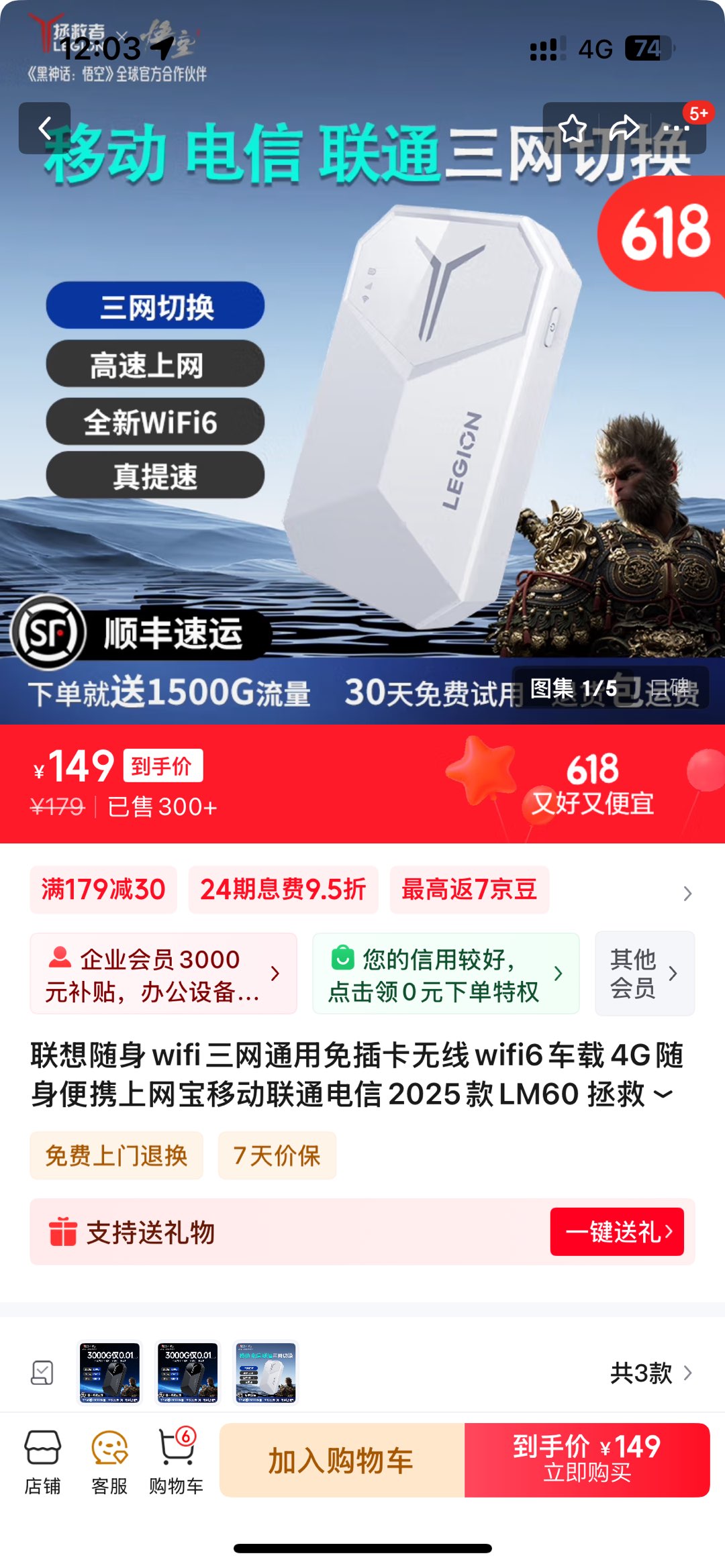Screen dimensions: 725x1568
Task: View all variants via 共3款
Action: [650, 1373]
